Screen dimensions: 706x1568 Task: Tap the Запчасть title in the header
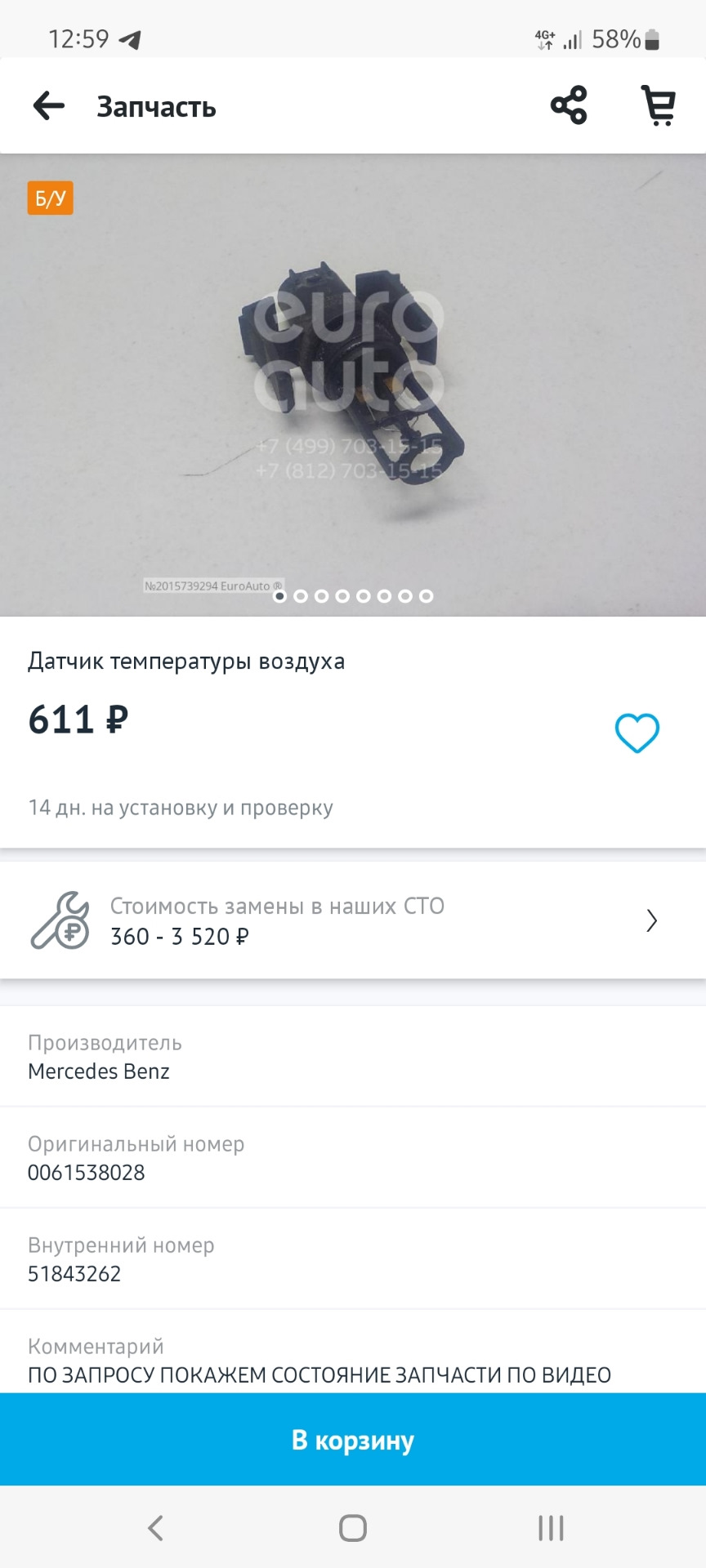coord(156,106)
